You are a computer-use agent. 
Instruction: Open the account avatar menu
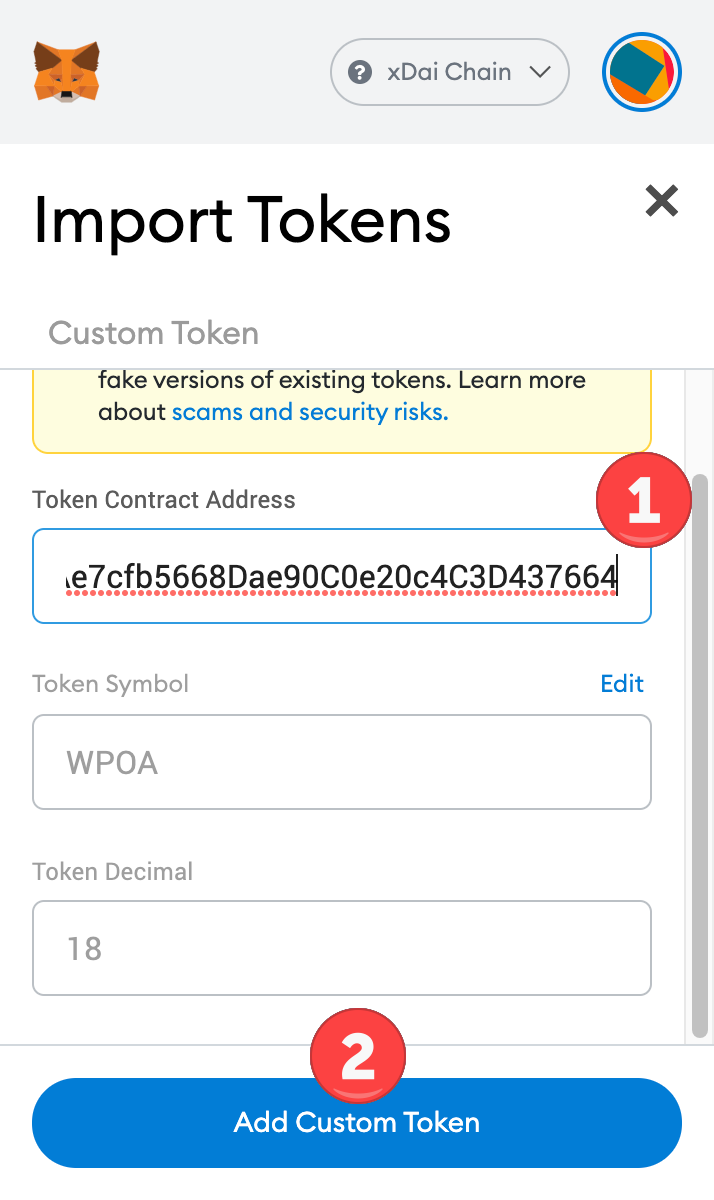pyautogui.click(x=642, y=73)
